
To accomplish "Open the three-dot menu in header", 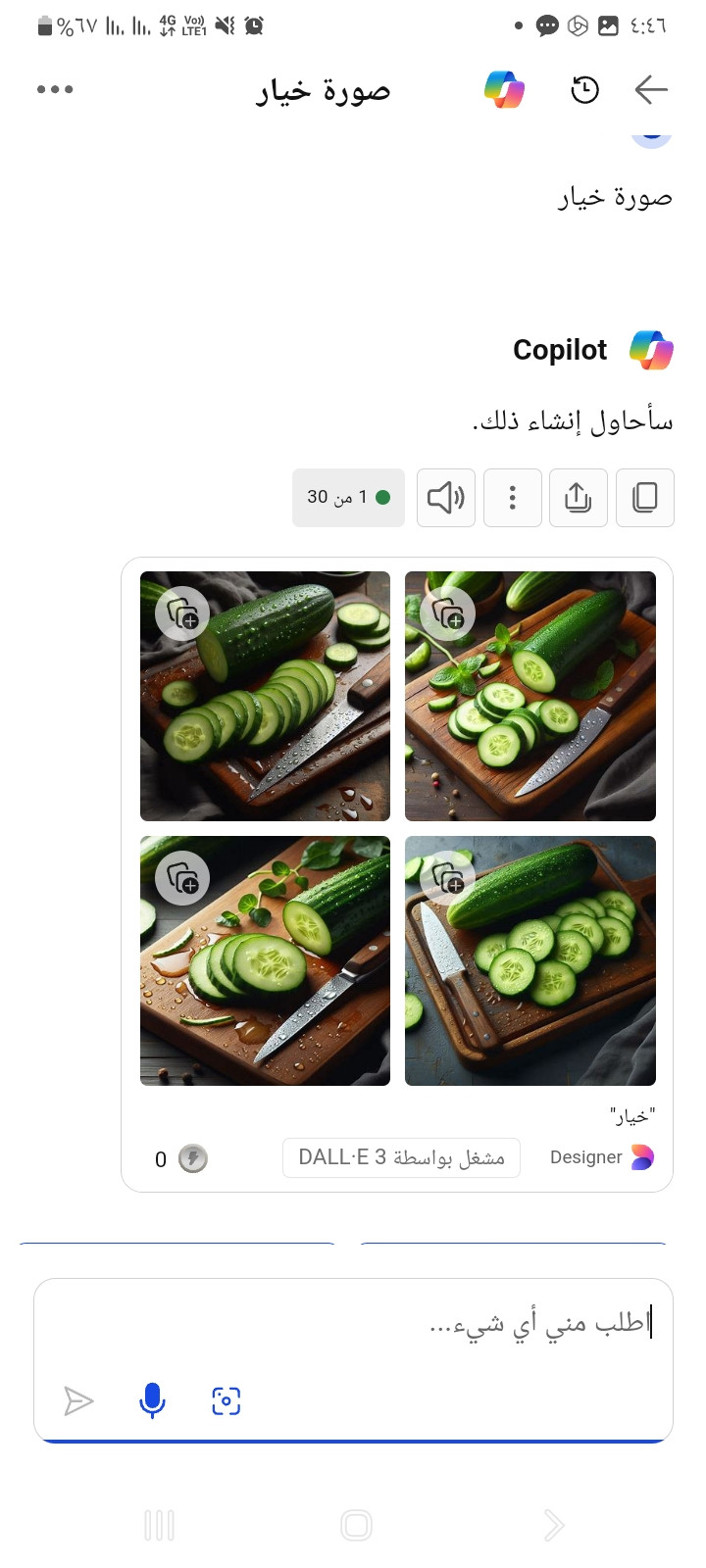I will tap(55, 89).
